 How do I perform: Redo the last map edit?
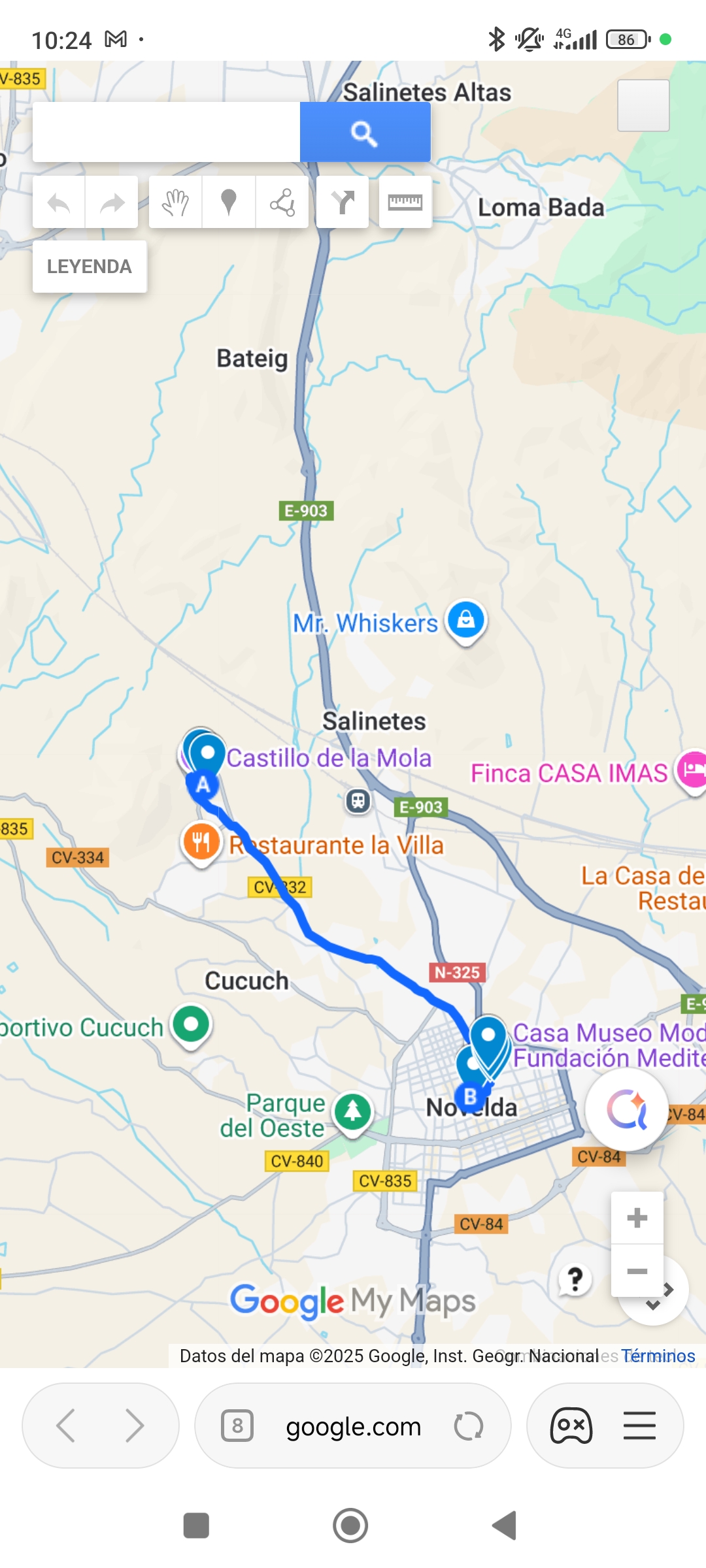pyautogui.click(x=112, y=203)
